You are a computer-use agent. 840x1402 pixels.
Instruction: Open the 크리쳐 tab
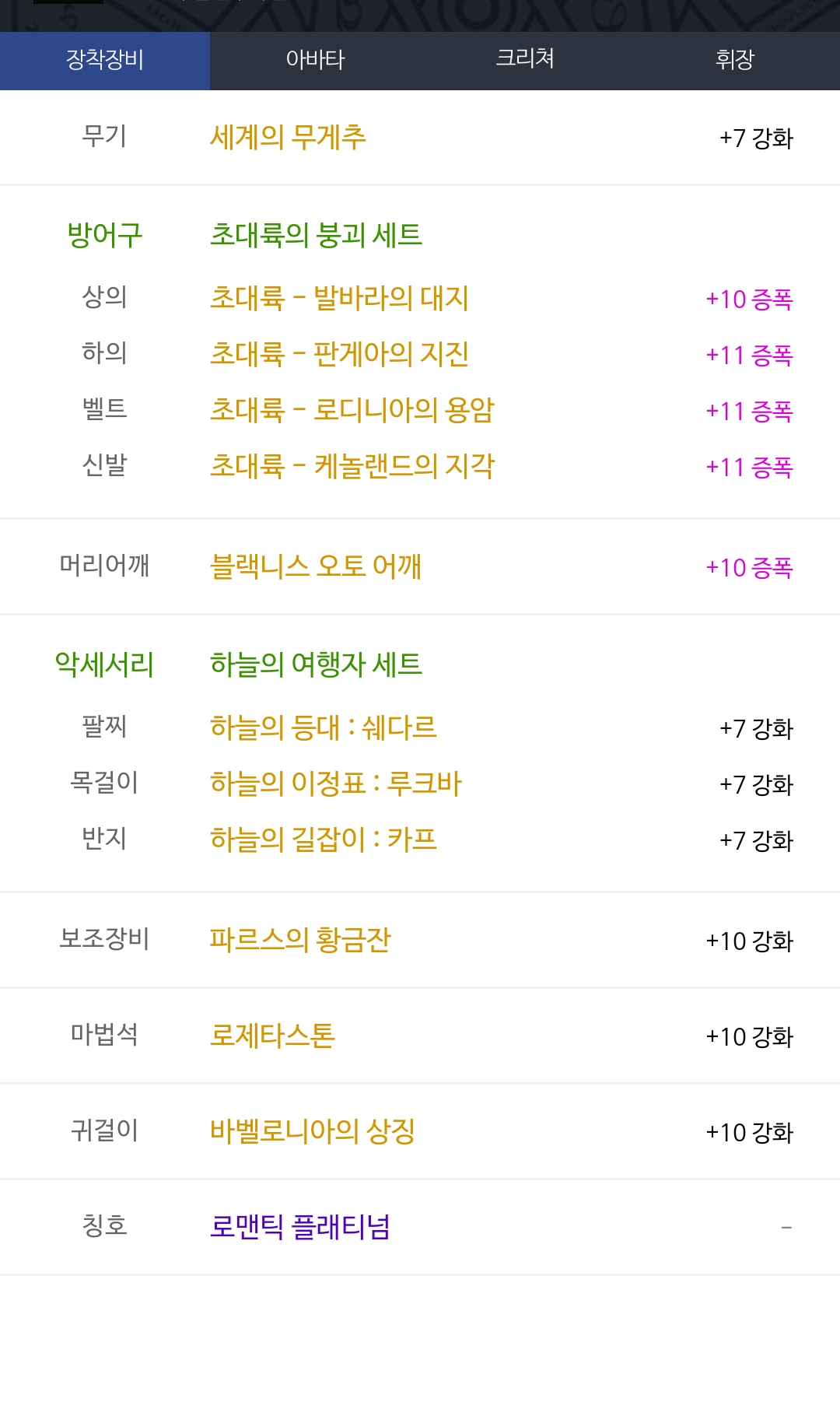[525, 60]
